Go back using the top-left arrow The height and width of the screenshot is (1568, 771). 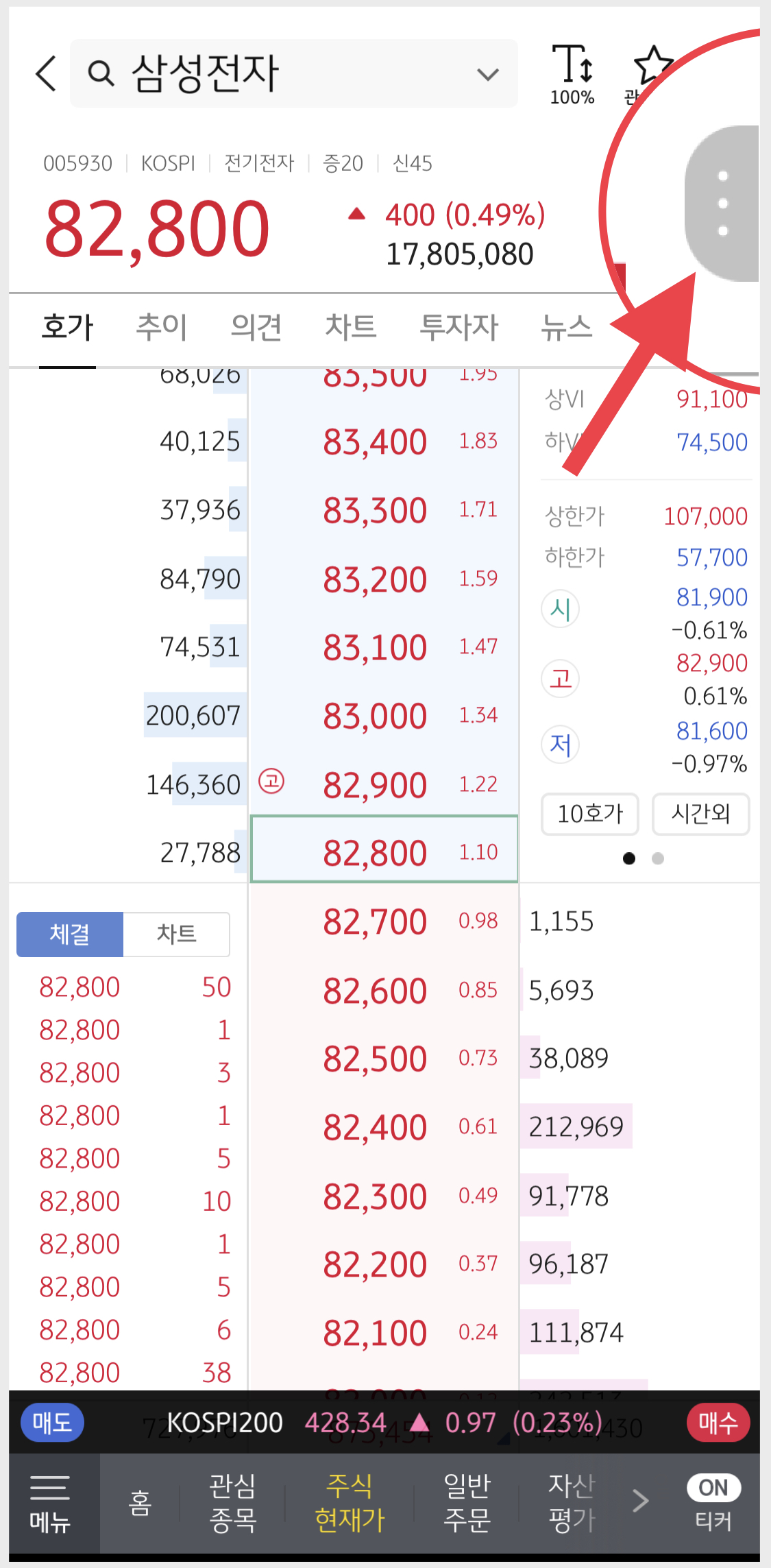[46, 73]
